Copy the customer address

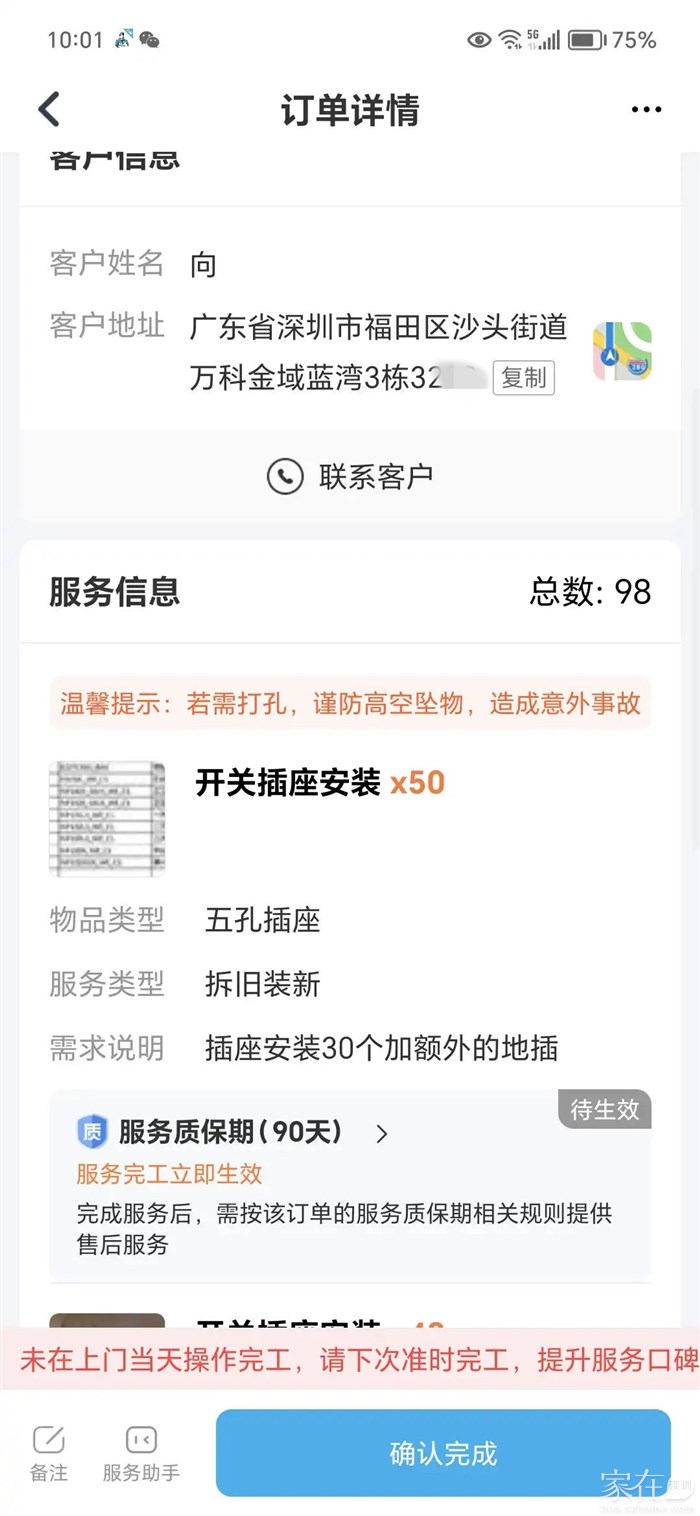523,378
